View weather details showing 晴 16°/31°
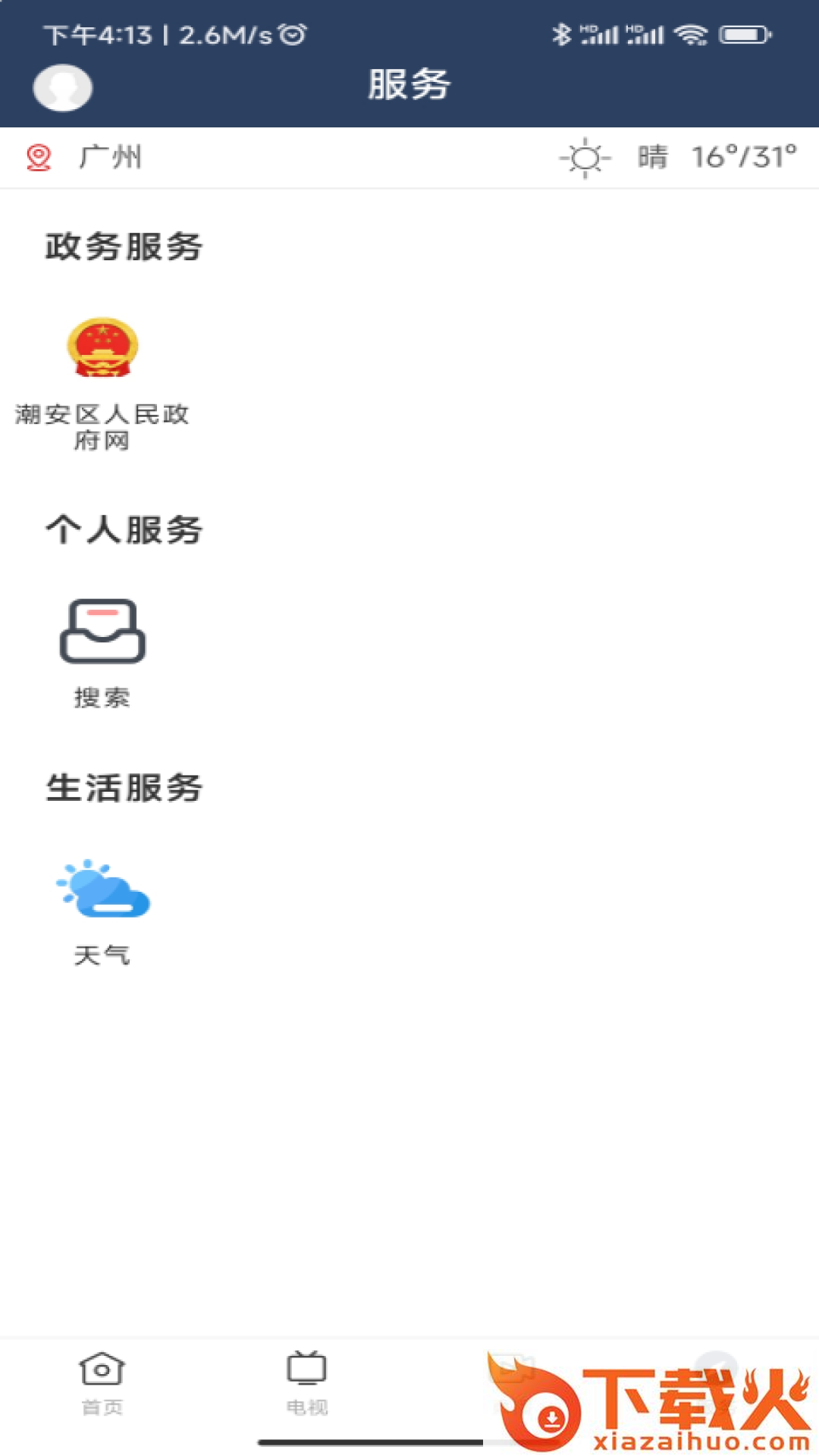 679,158
